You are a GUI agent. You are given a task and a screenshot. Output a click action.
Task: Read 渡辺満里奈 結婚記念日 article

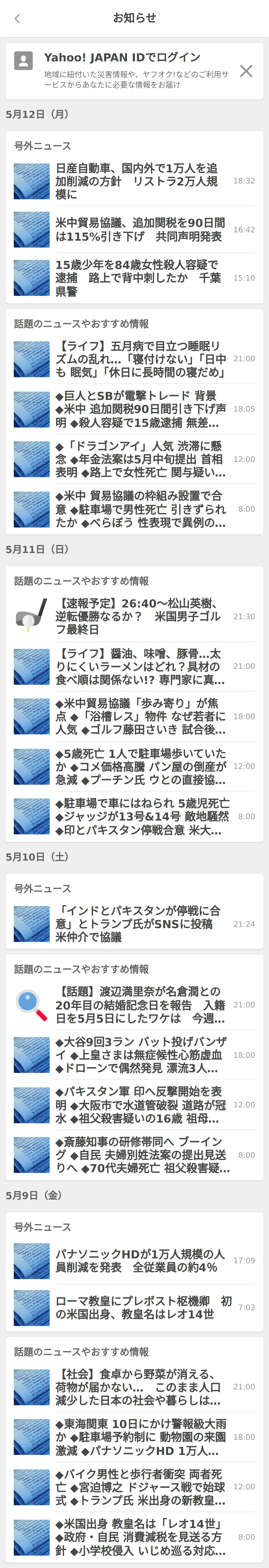[x=140, y=1005]
